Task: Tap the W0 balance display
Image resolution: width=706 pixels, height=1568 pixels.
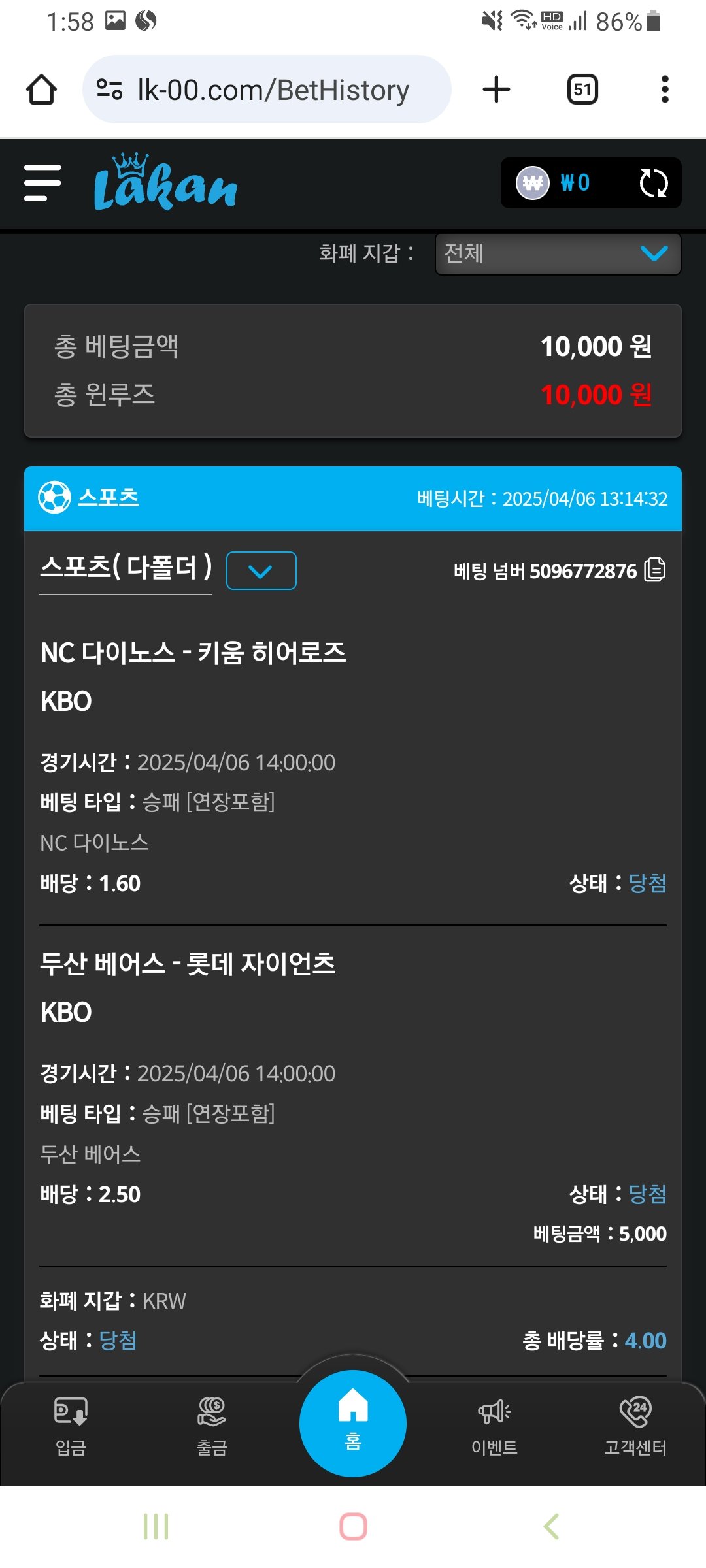Action: 562,183
